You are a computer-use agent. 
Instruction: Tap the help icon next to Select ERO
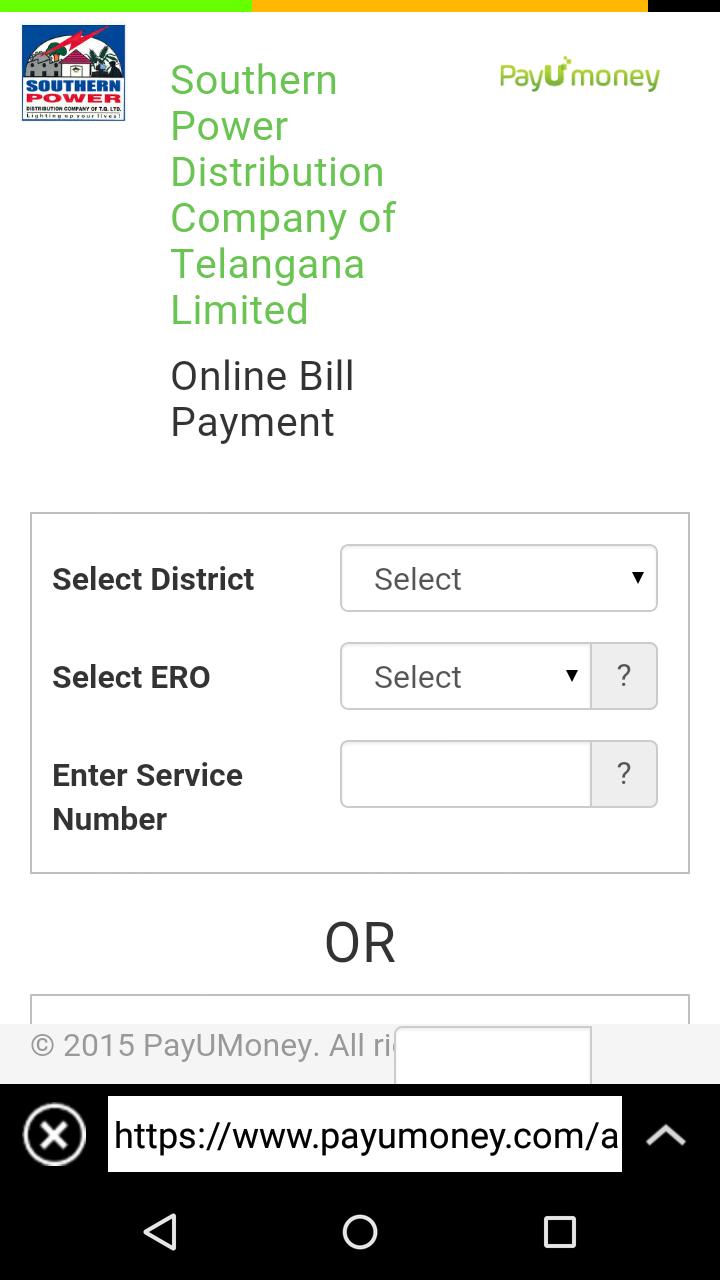(x=624, y=676)
